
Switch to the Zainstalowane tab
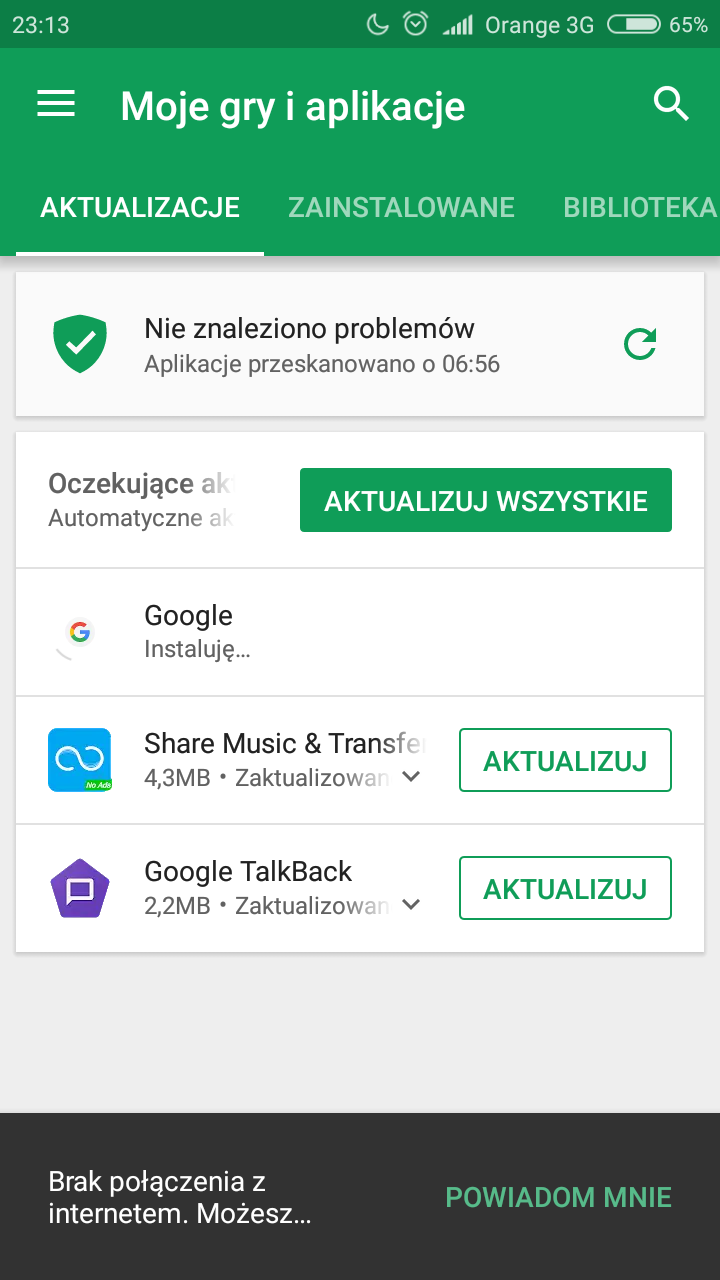tap(401, 207)
